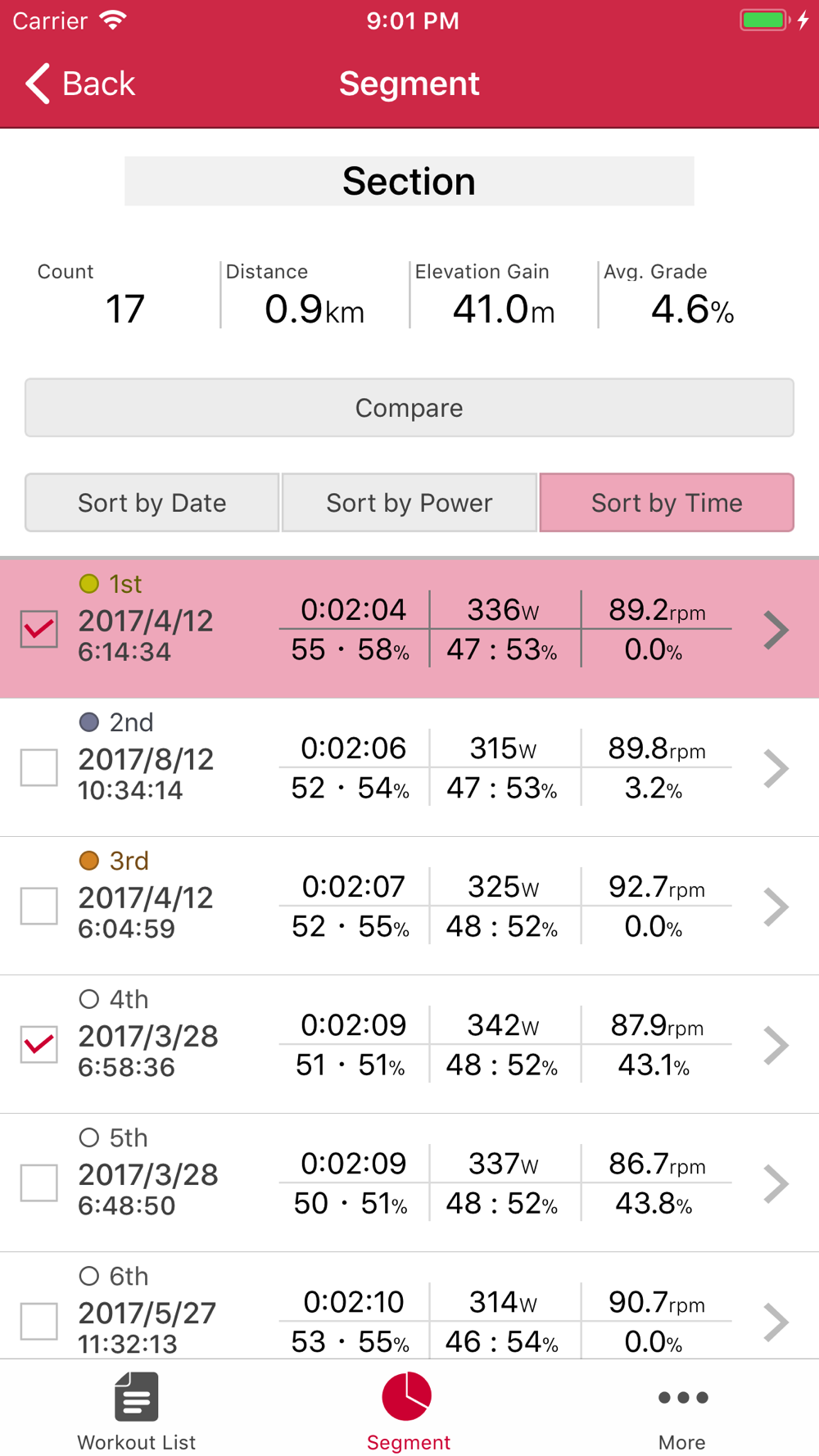Image resolution: width=819 pixels, height=1456 pixels.
Task: Open the More tab
Action: [682, 1412]
